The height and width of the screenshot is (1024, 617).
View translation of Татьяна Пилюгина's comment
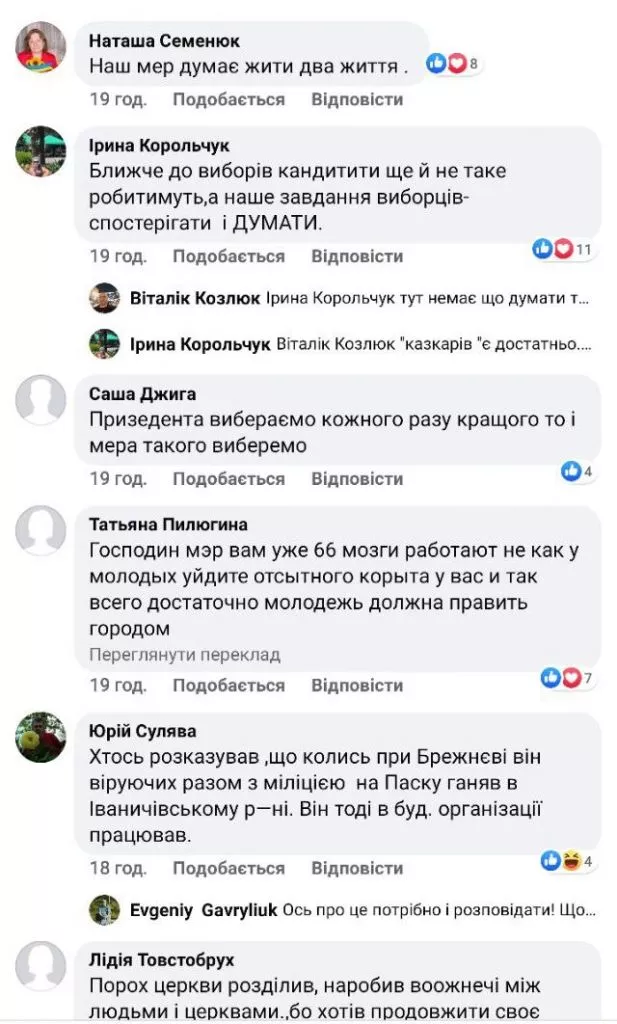(184, 655)
